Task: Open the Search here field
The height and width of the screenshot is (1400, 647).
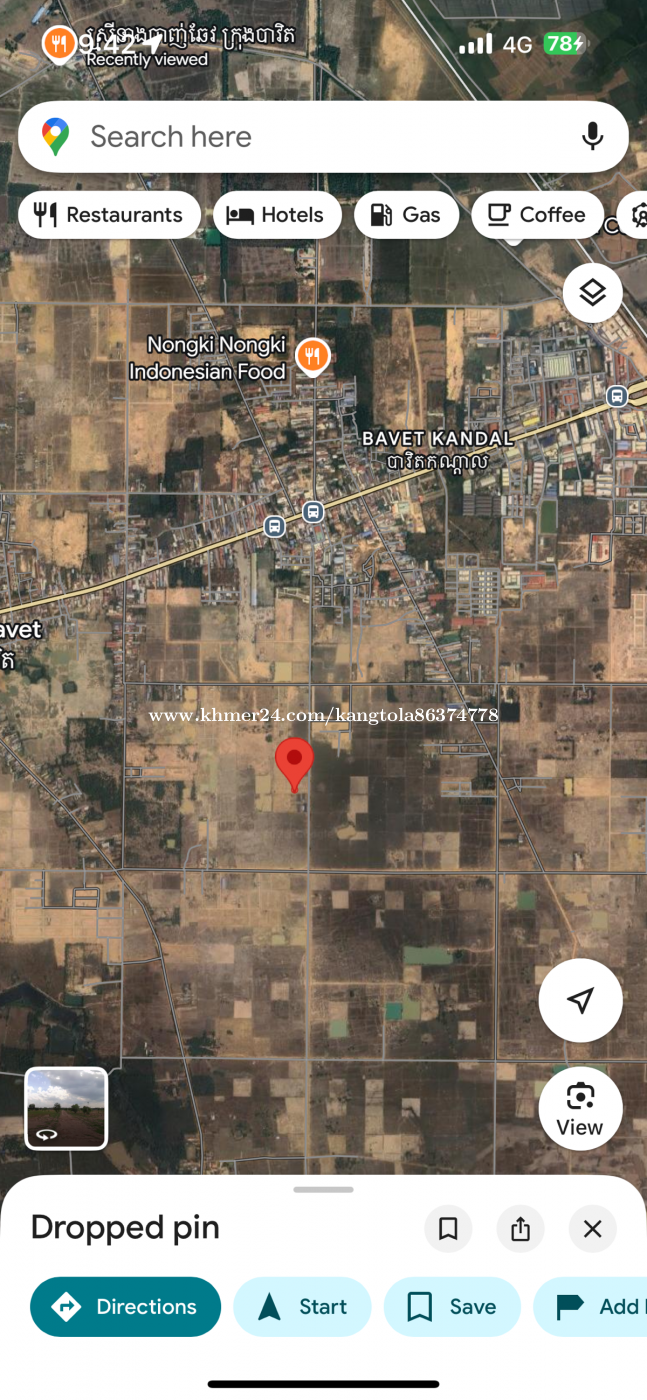Action: (300, 137)
